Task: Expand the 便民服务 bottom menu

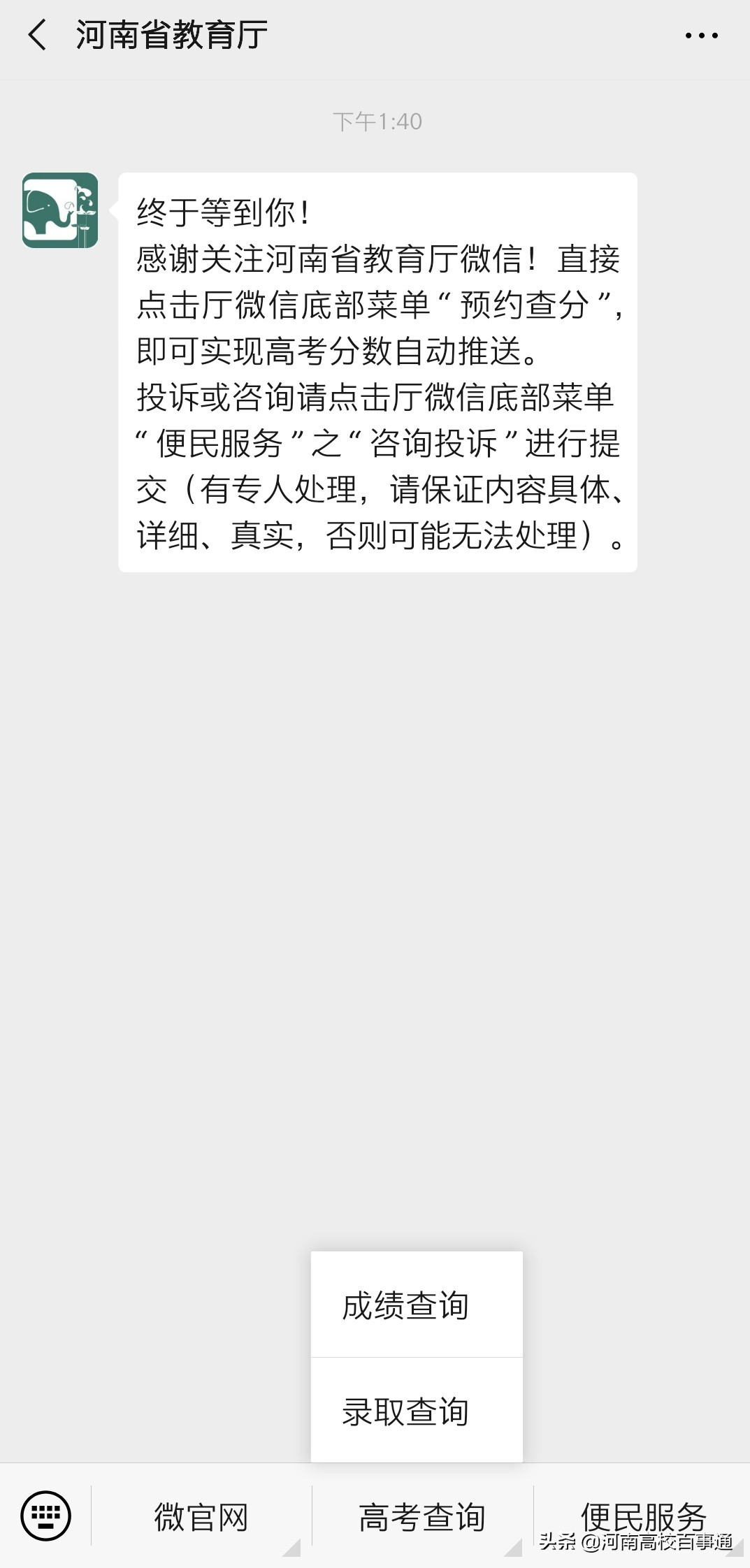Action: point(645,1516)
